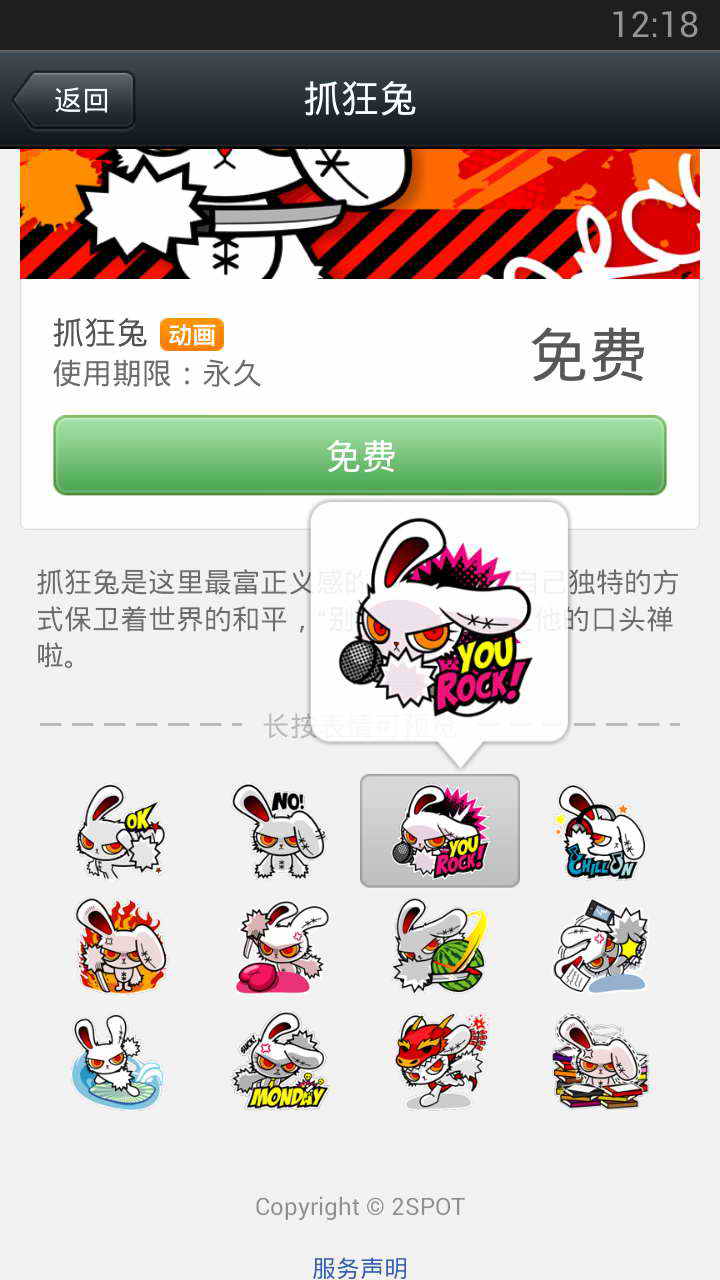Preview the Monday rabbit sticker
This screenshot has height=1280, width=720.
[x=280, y=1061]
